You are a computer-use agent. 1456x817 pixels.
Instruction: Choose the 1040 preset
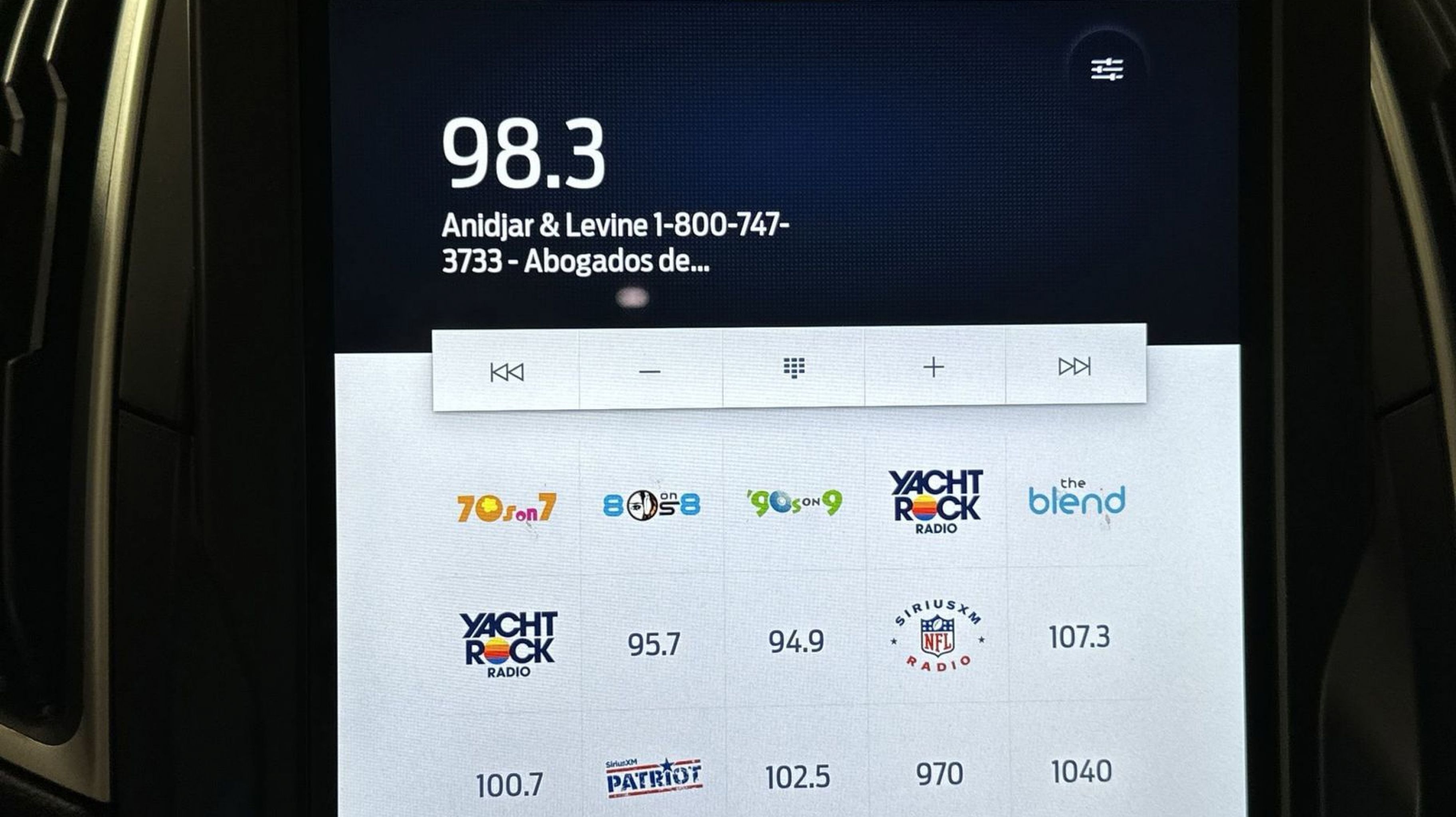pyautogui.click(x=1081, y=772)
